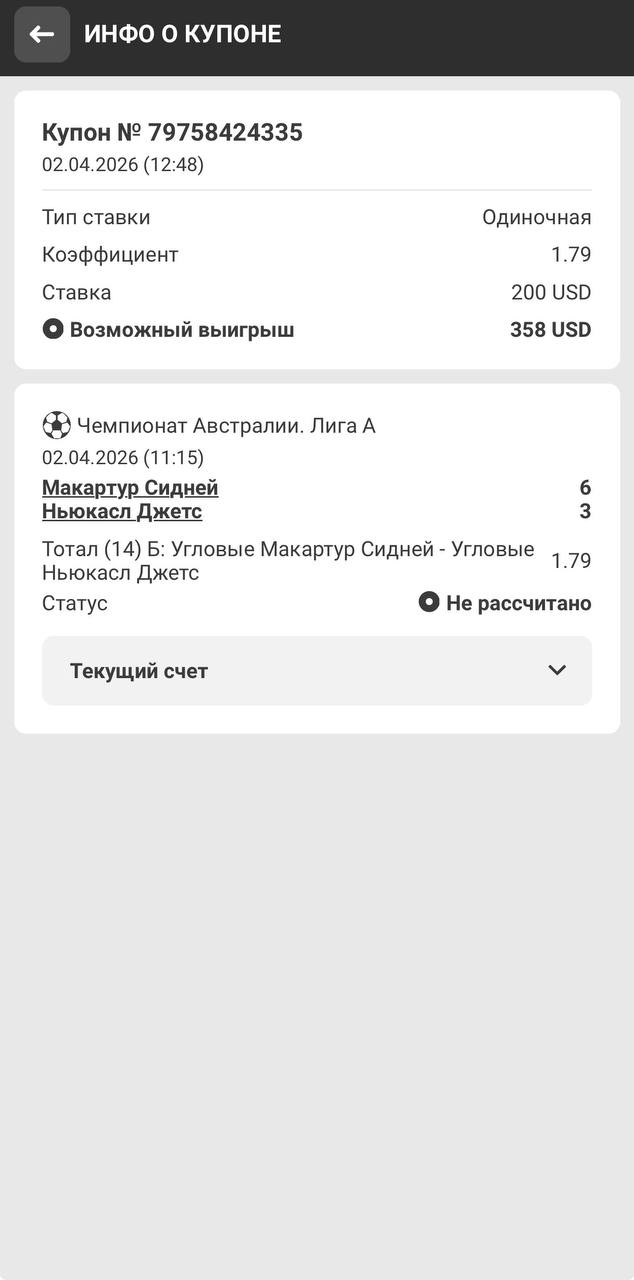Go back from coupon info
This screenshot has width=634, height=1280.
(x=42, y=35)
